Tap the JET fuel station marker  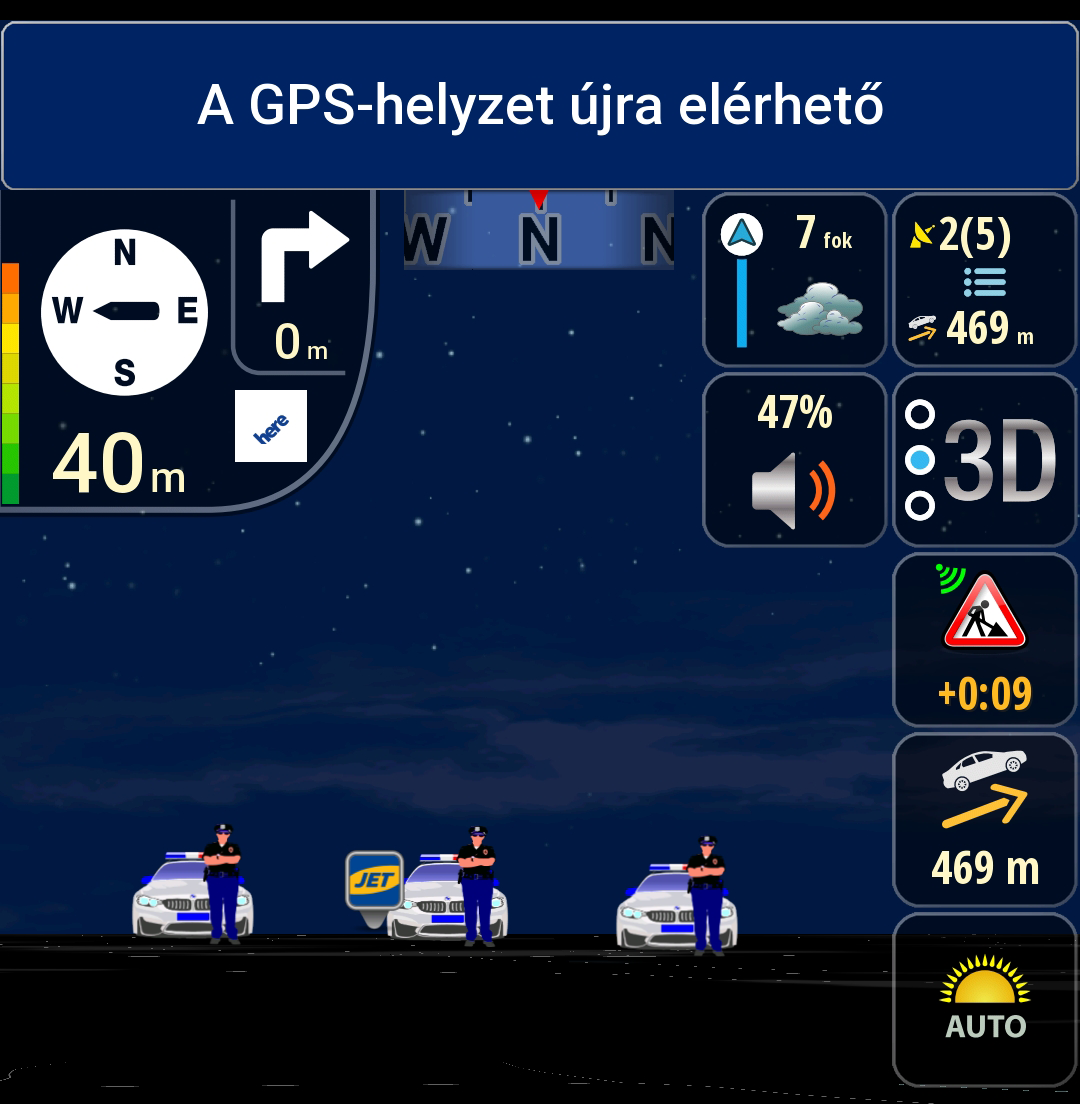click(x=374, y=882)
